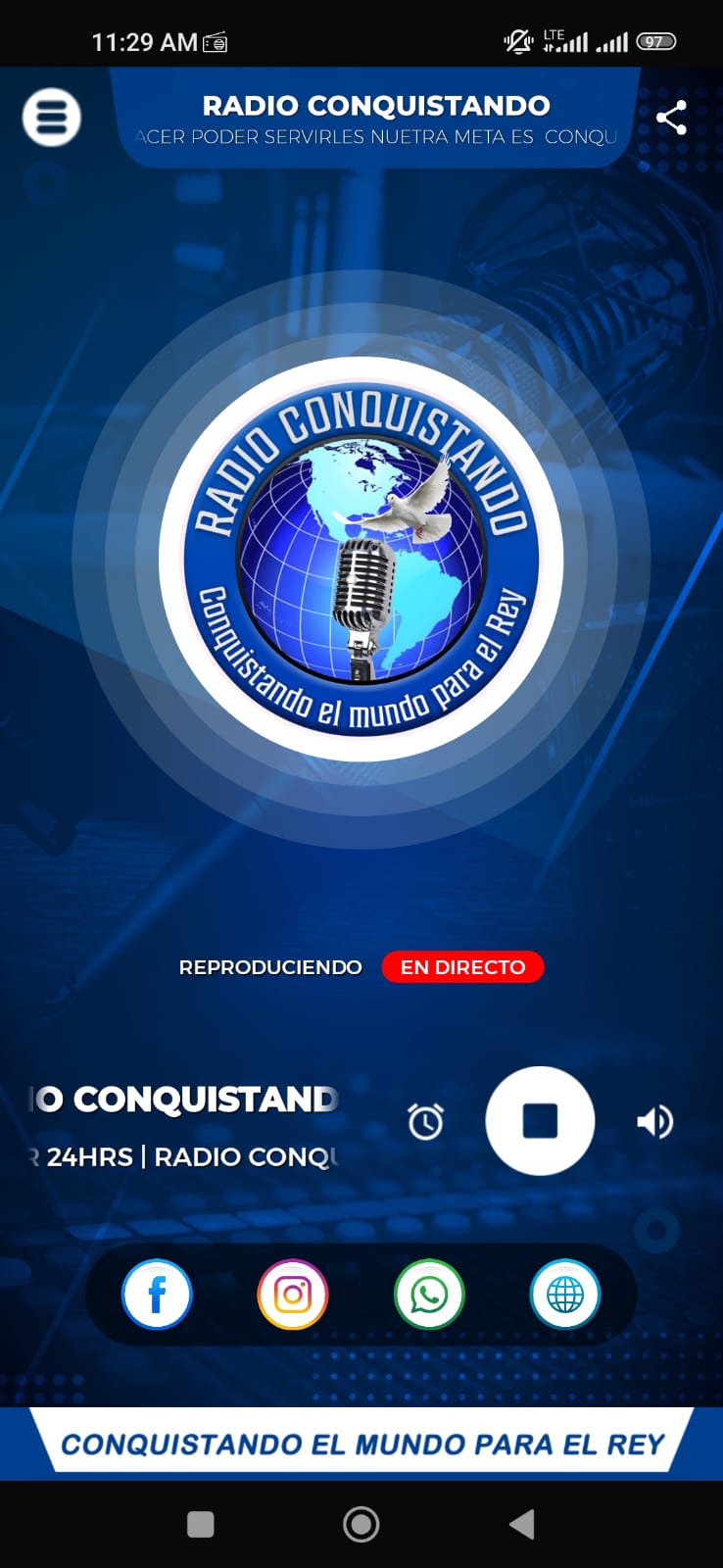The image size is (723, 1568).
Task: Set a sleep timer alarm
Action: [x=425, y=1121]
